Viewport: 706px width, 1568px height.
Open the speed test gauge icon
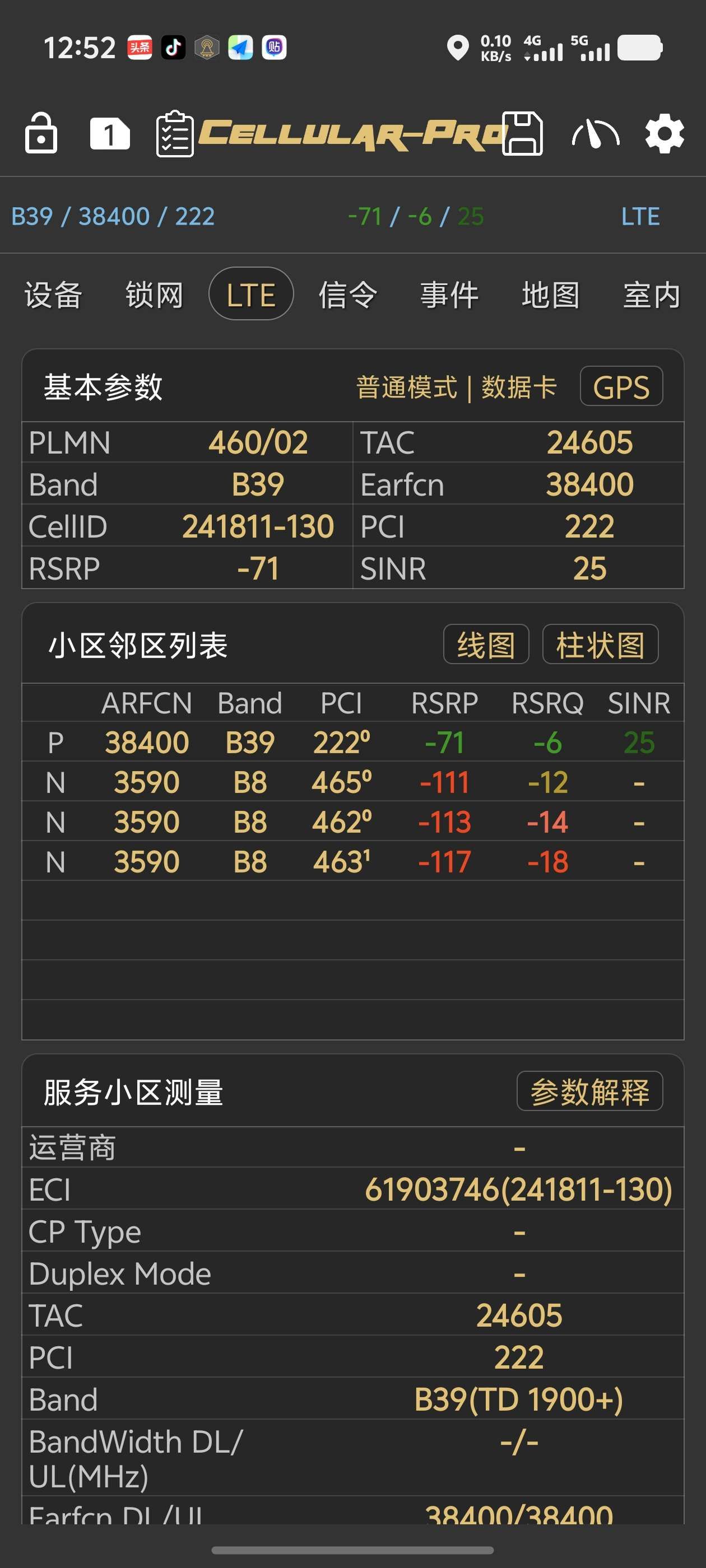pos(595,133)
